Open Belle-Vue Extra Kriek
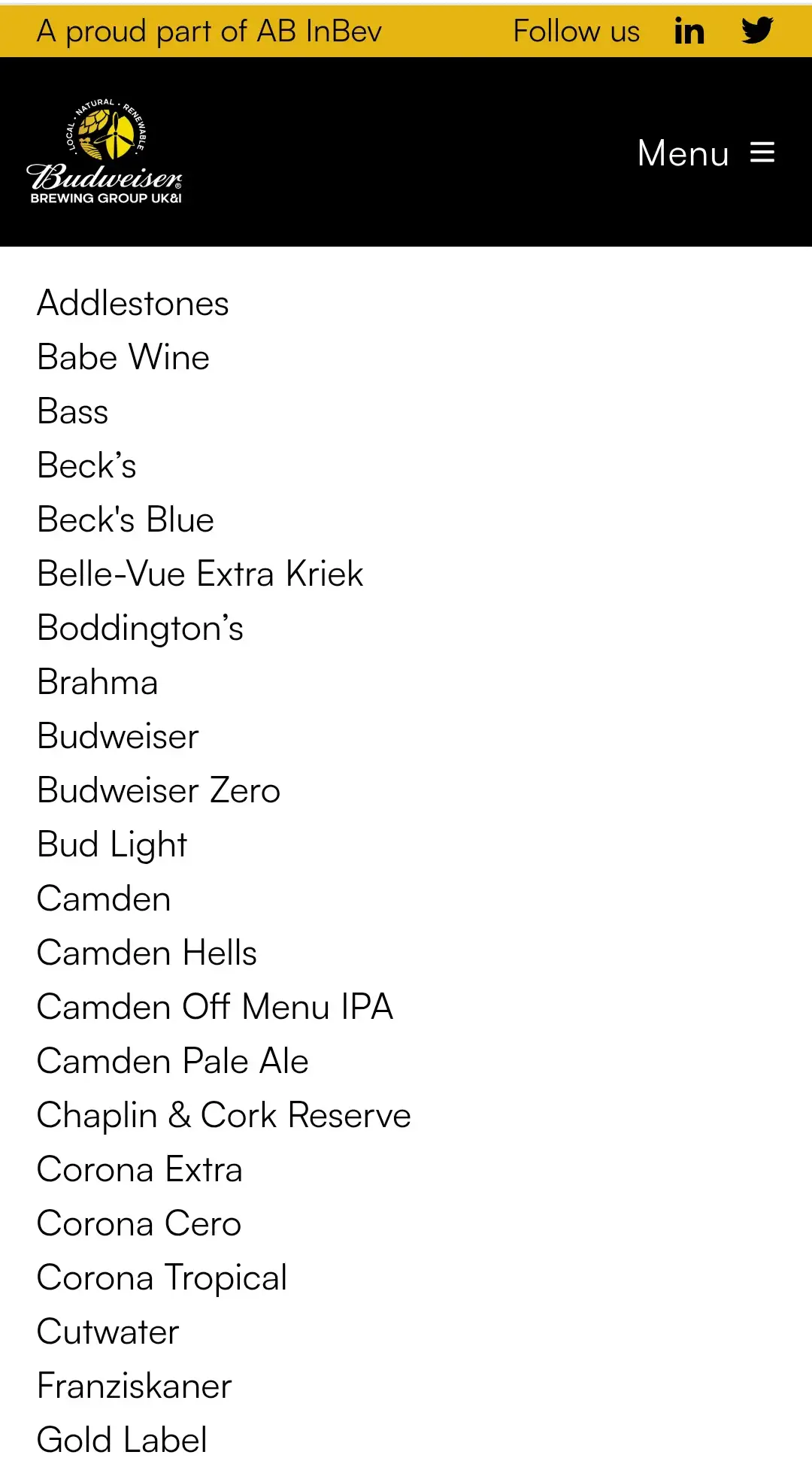This screenshot has height=1467, width=812. click(x=200, y=574)
